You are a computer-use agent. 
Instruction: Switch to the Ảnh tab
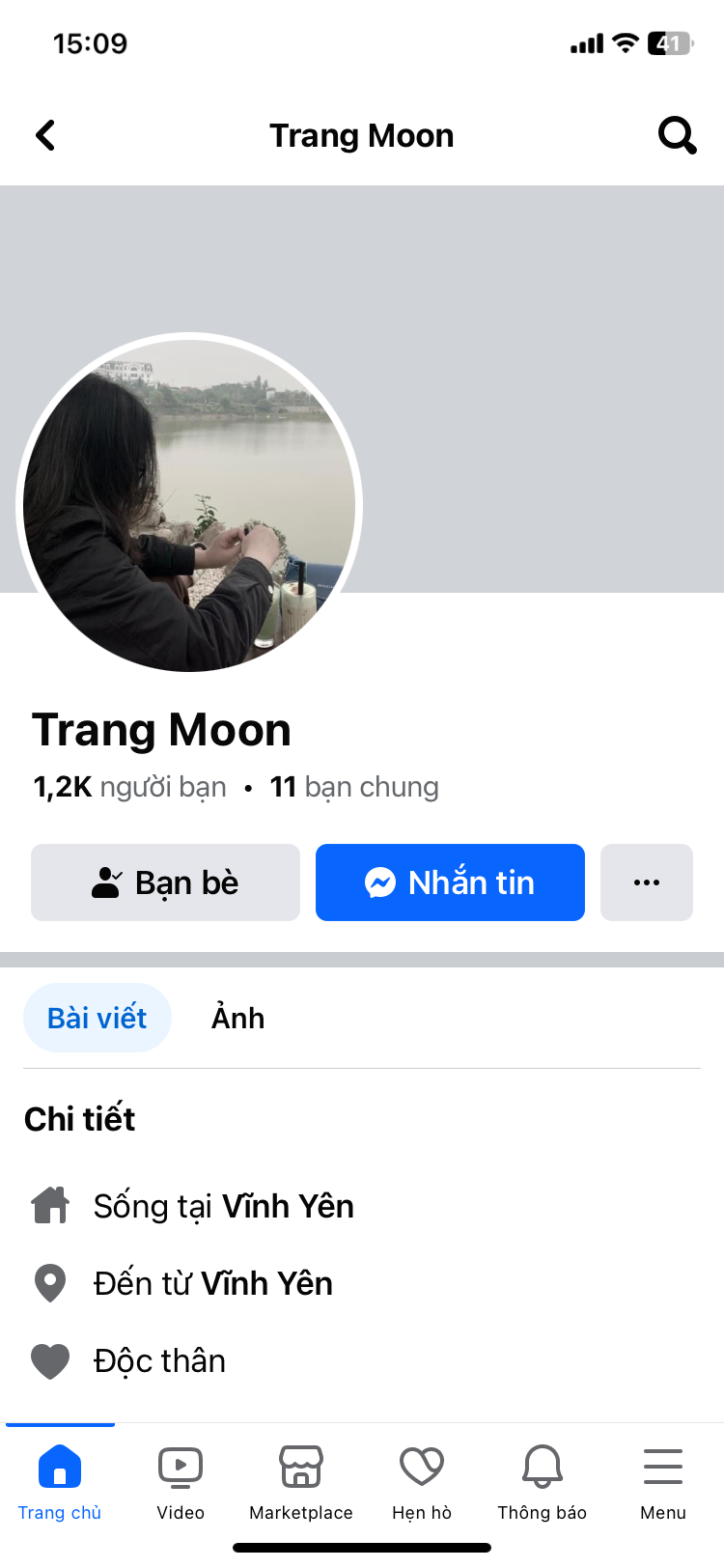pyautogui.click(x=237, y=1018)
